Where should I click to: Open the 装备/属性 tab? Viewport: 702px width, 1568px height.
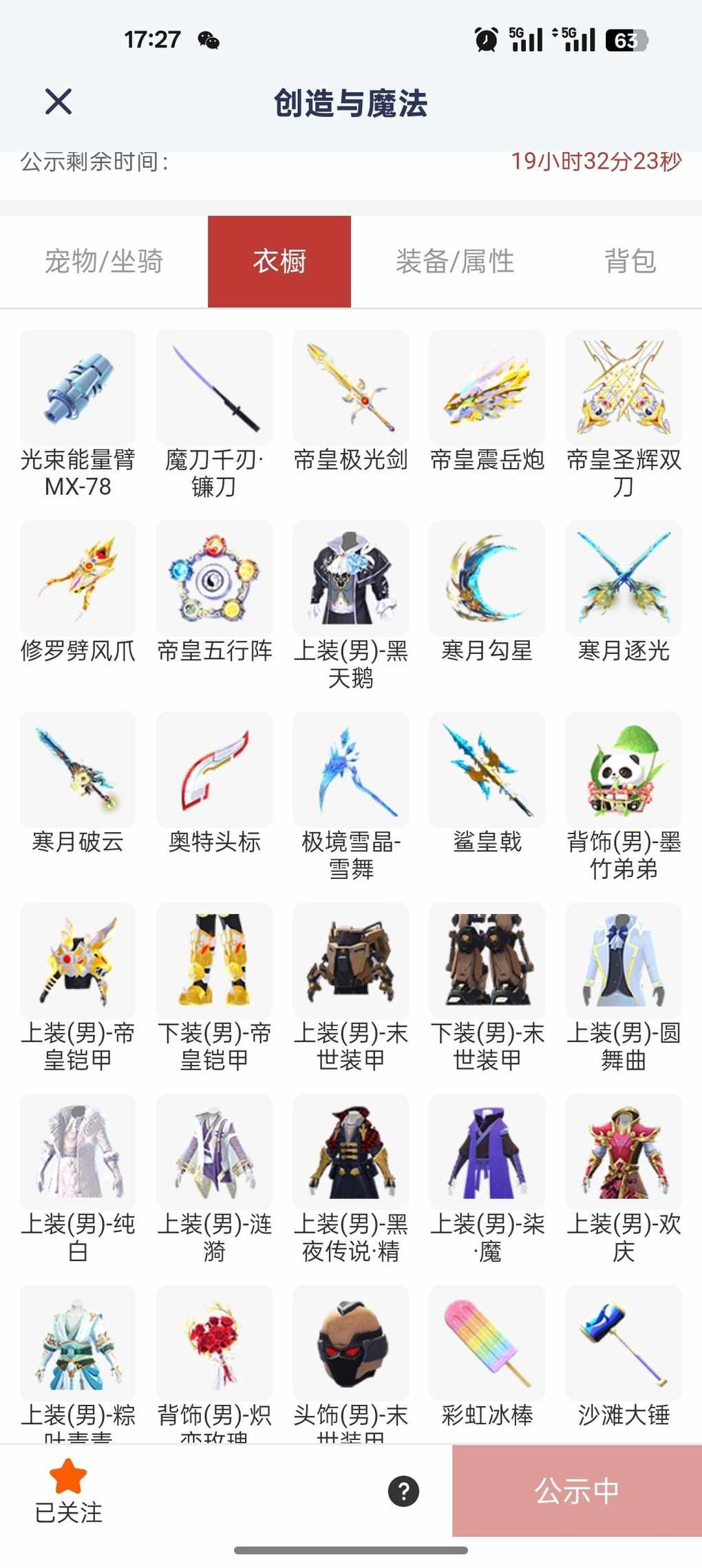(455, 262)
